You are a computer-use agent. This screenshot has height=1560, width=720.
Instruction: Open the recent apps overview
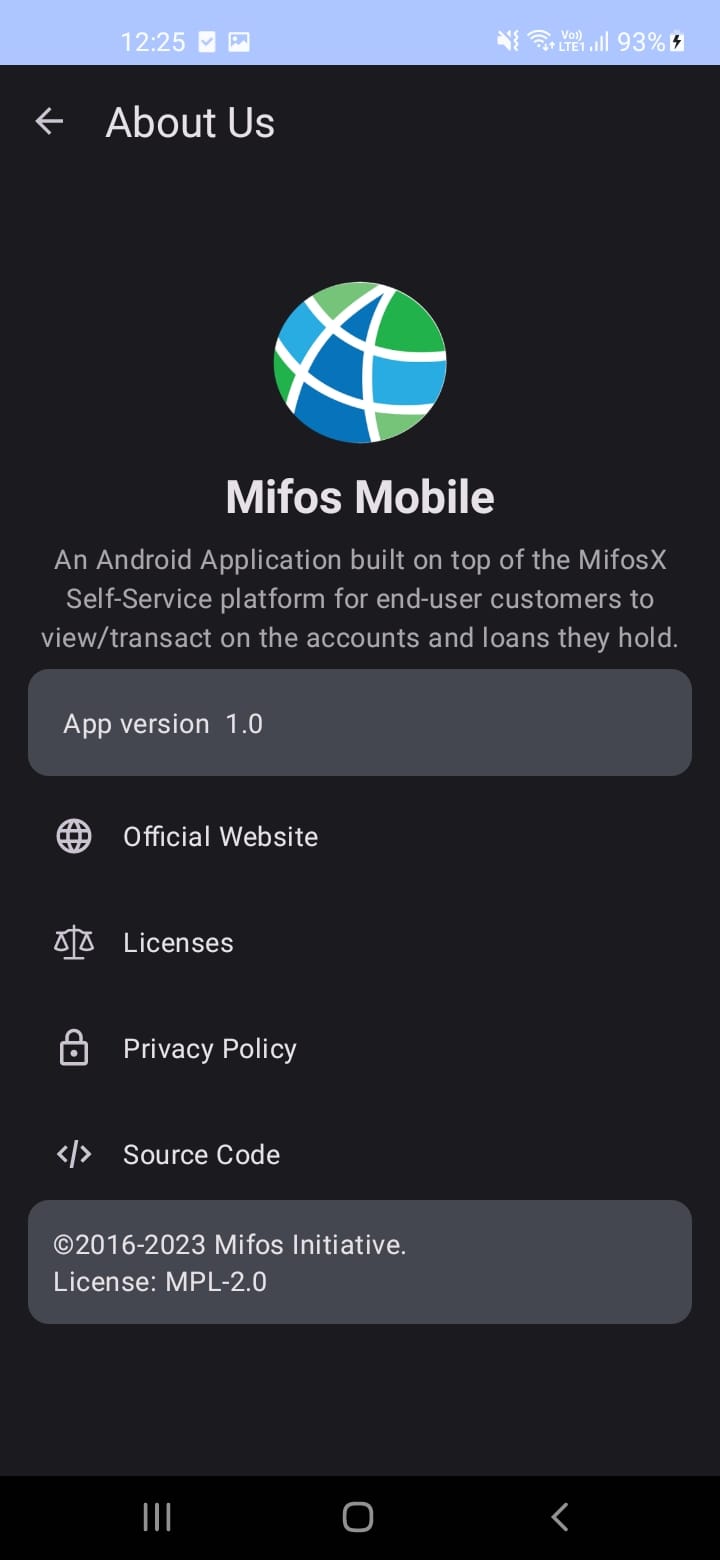[x=157, y=1517]
